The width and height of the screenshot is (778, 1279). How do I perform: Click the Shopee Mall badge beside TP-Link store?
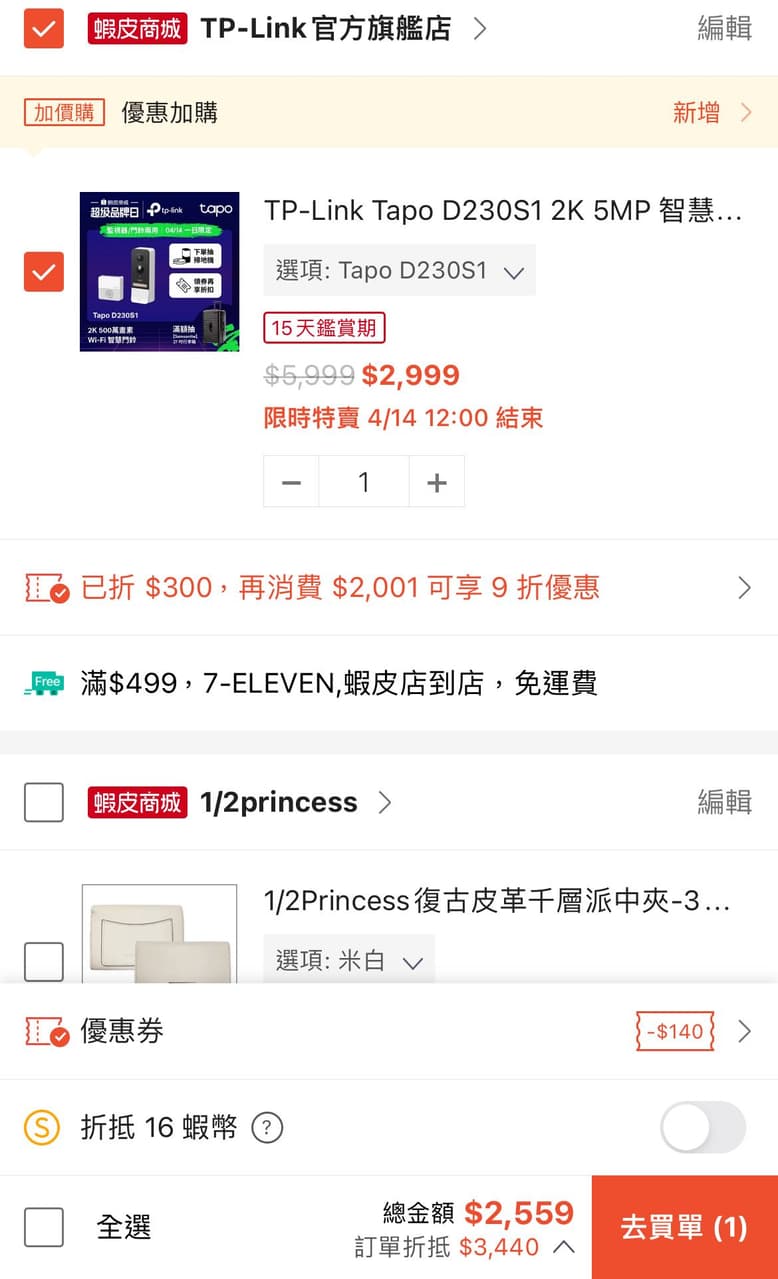136,28
